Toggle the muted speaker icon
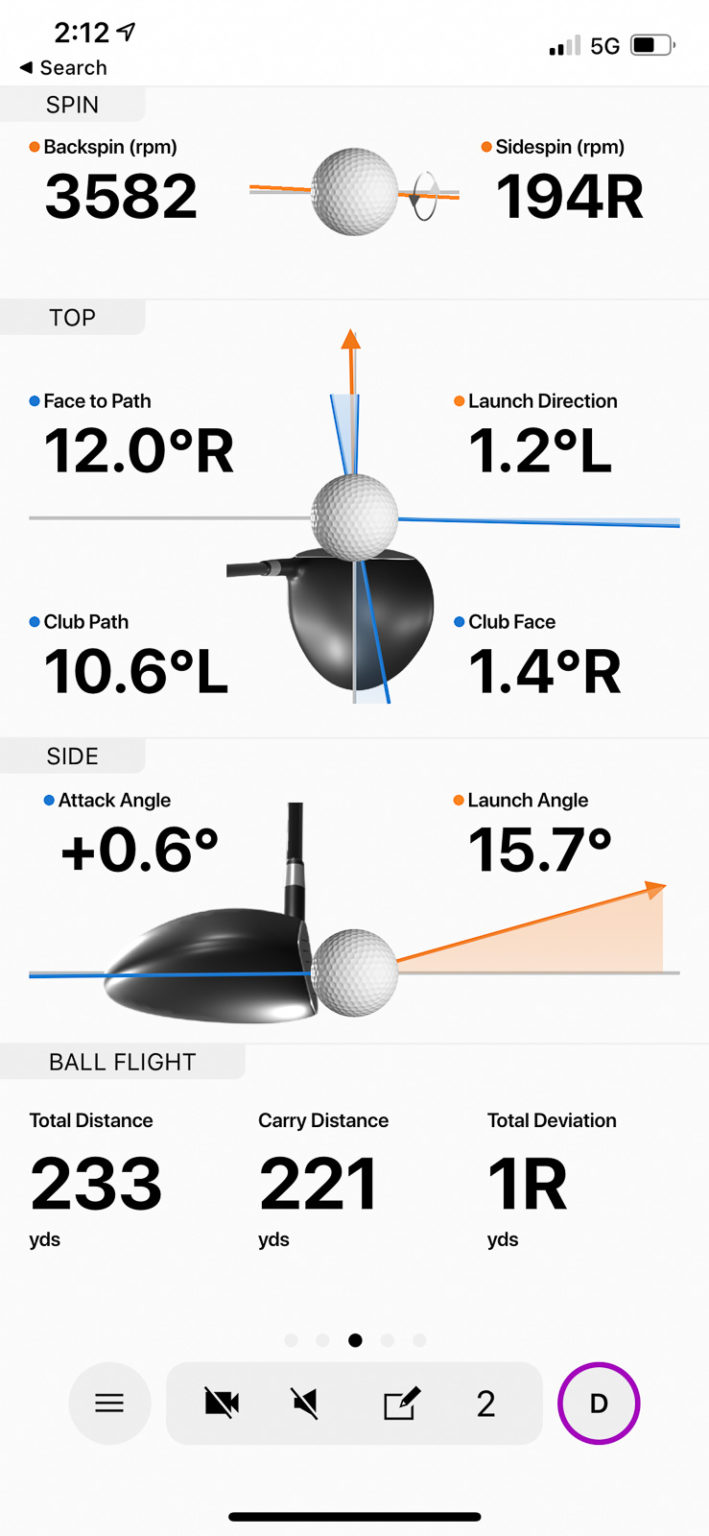The width and height of the screenshot is (709, 1536). [305, 1404]
